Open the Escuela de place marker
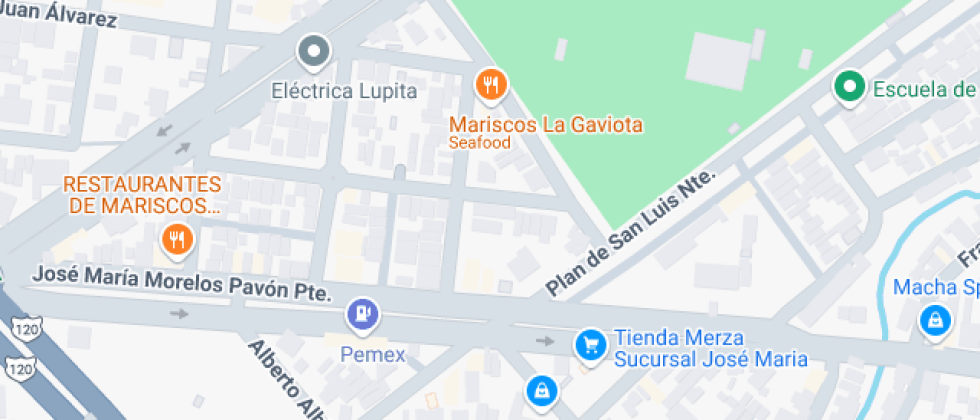 point(850,87)
